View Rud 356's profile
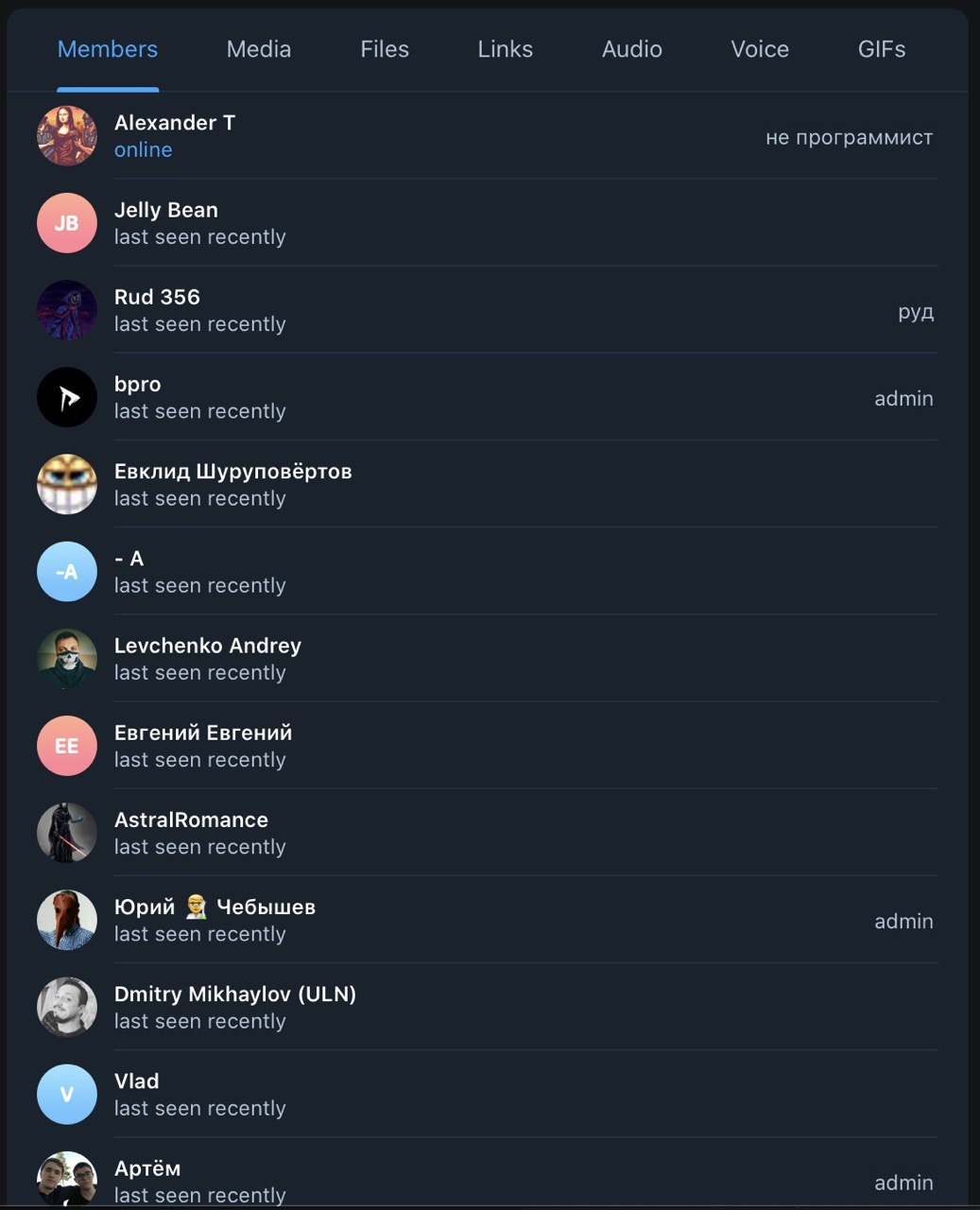Screen dimensions: 980x1210 coord(488,310)
